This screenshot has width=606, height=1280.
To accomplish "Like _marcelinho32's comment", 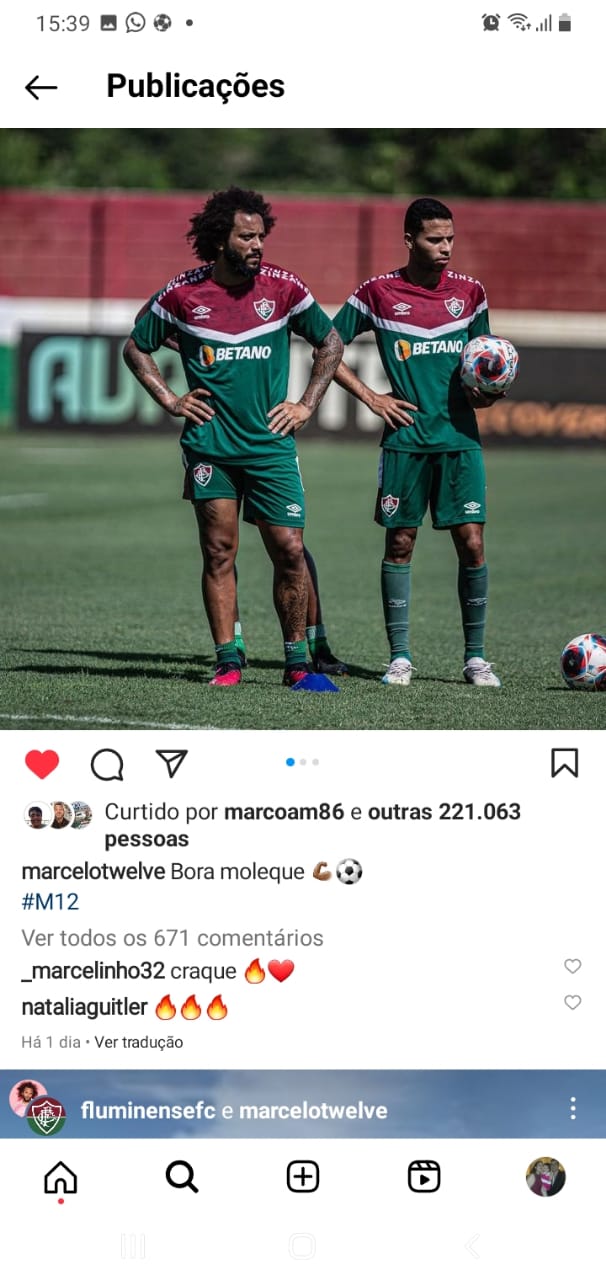I will [573, 966].
